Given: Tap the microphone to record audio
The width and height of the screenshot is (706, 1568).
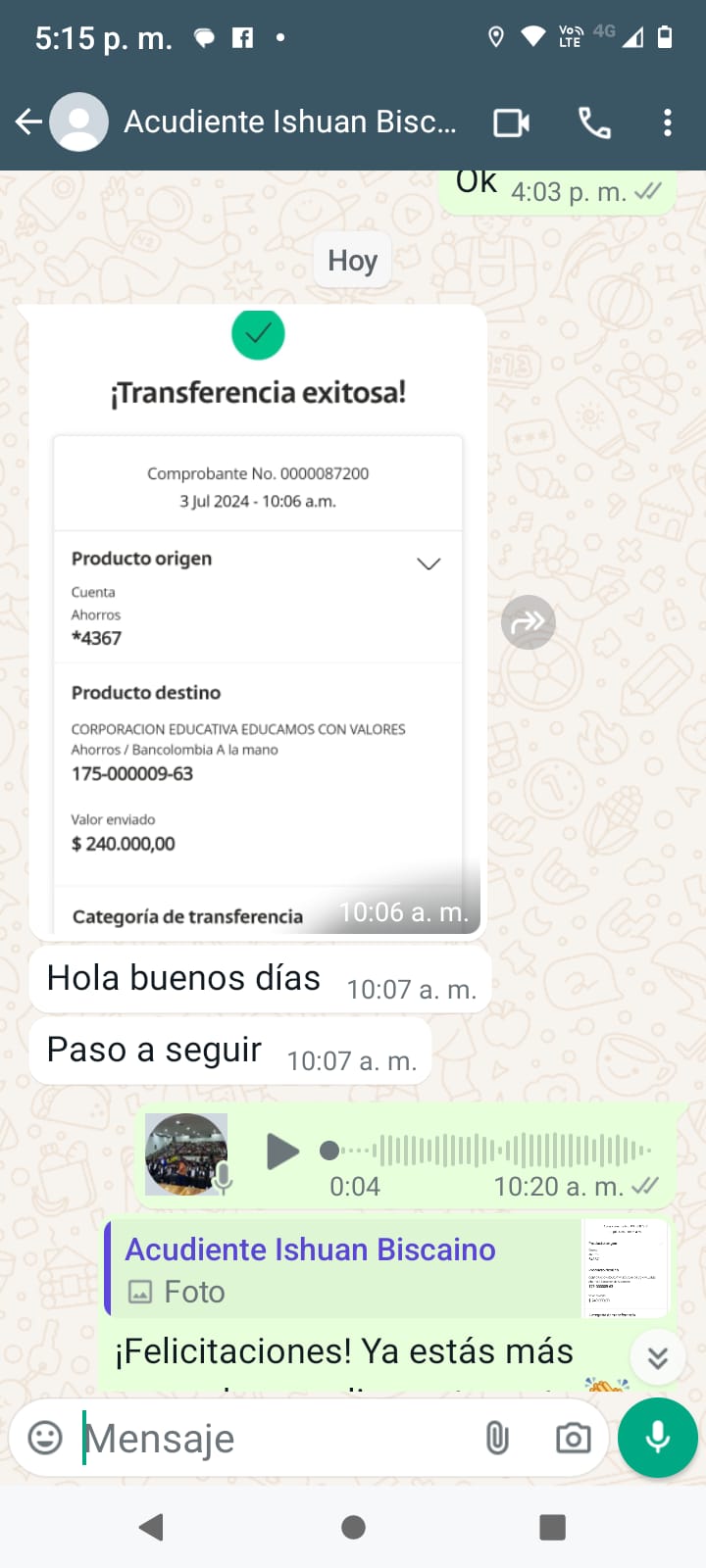Looking at the screenshot, I should 658,1438.
